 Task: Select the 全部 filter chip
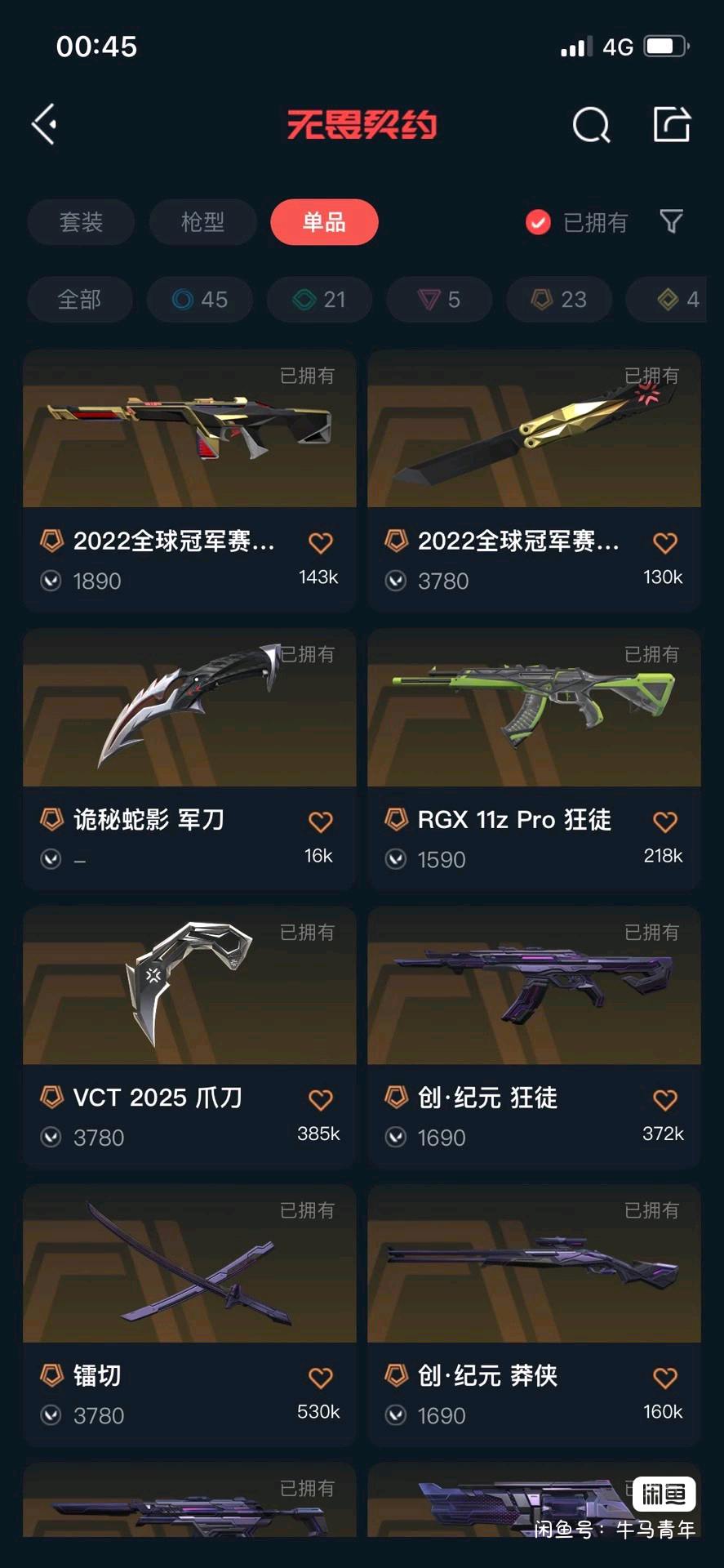coord(79,300)
